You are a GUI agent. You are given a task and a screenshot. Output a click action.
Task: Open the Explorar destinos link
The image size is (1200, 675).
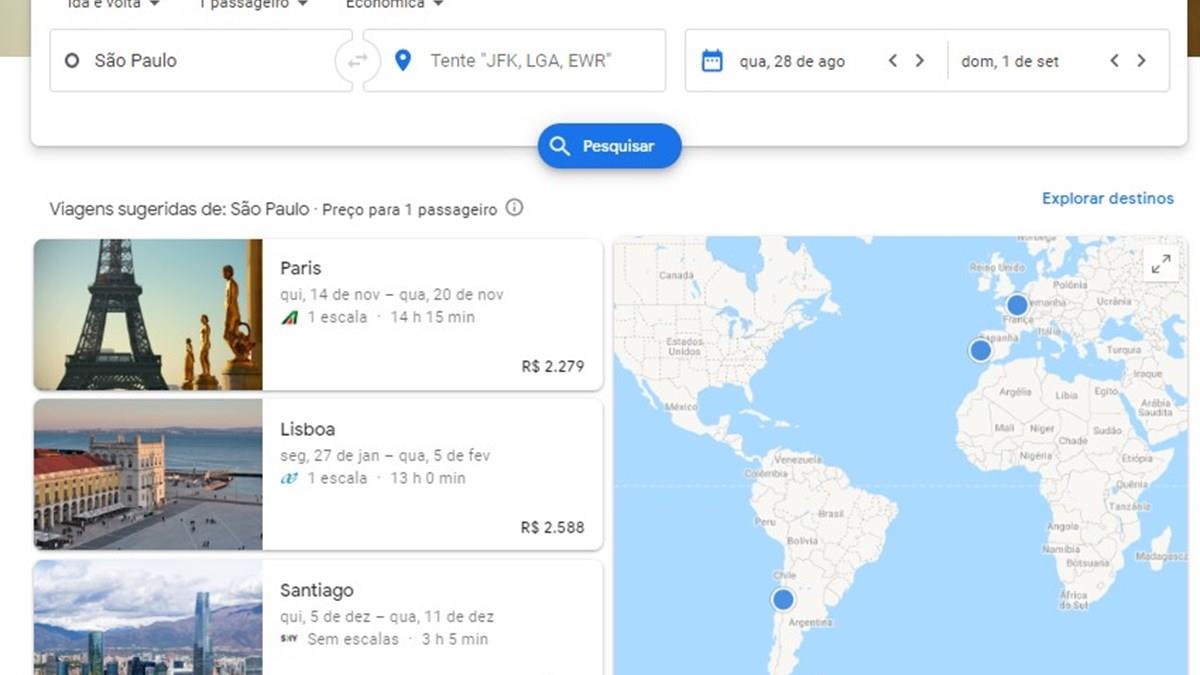pos(1107,198)
